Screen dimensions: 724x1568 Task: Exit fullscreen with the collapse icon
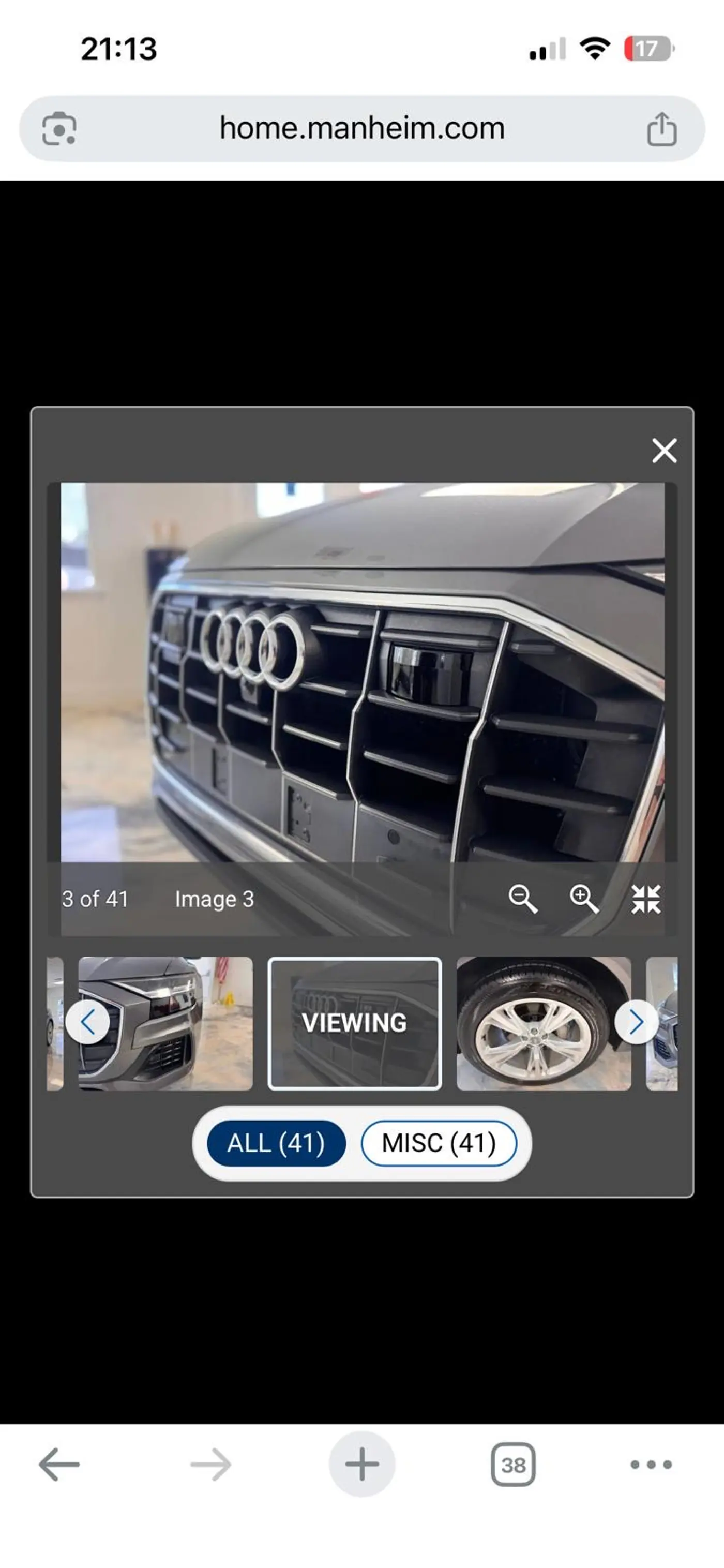[645, 899]
